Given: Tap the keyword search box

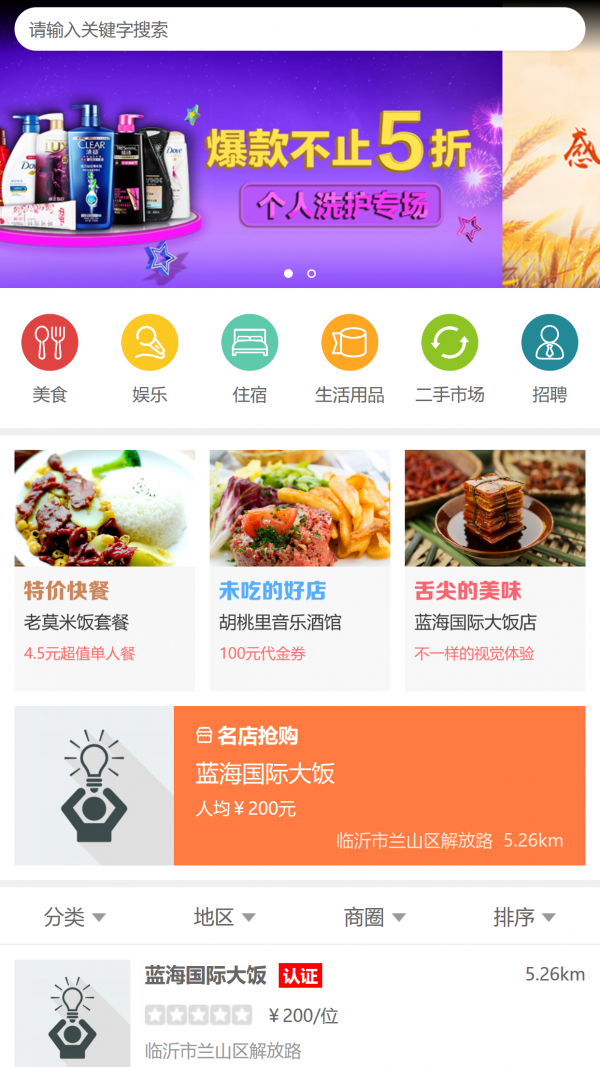Looking at the screenshot, I should (x=299, y=30).
